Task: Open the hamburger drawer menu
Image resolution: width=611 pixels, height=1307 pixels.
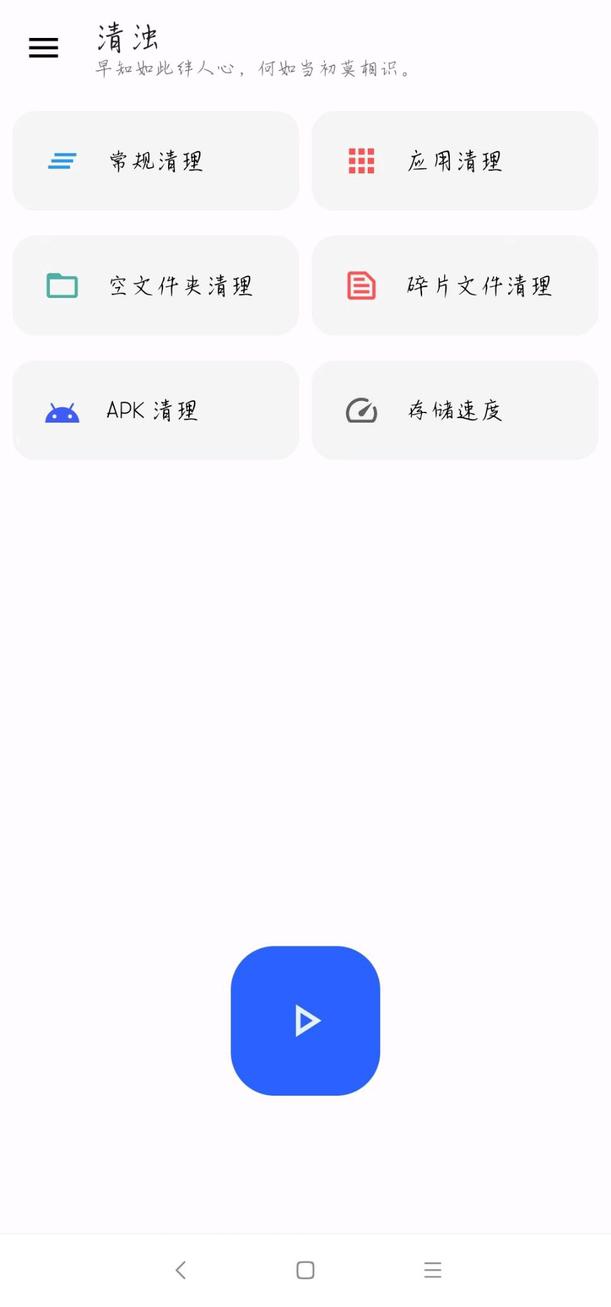Action: (x=43, y=47)
